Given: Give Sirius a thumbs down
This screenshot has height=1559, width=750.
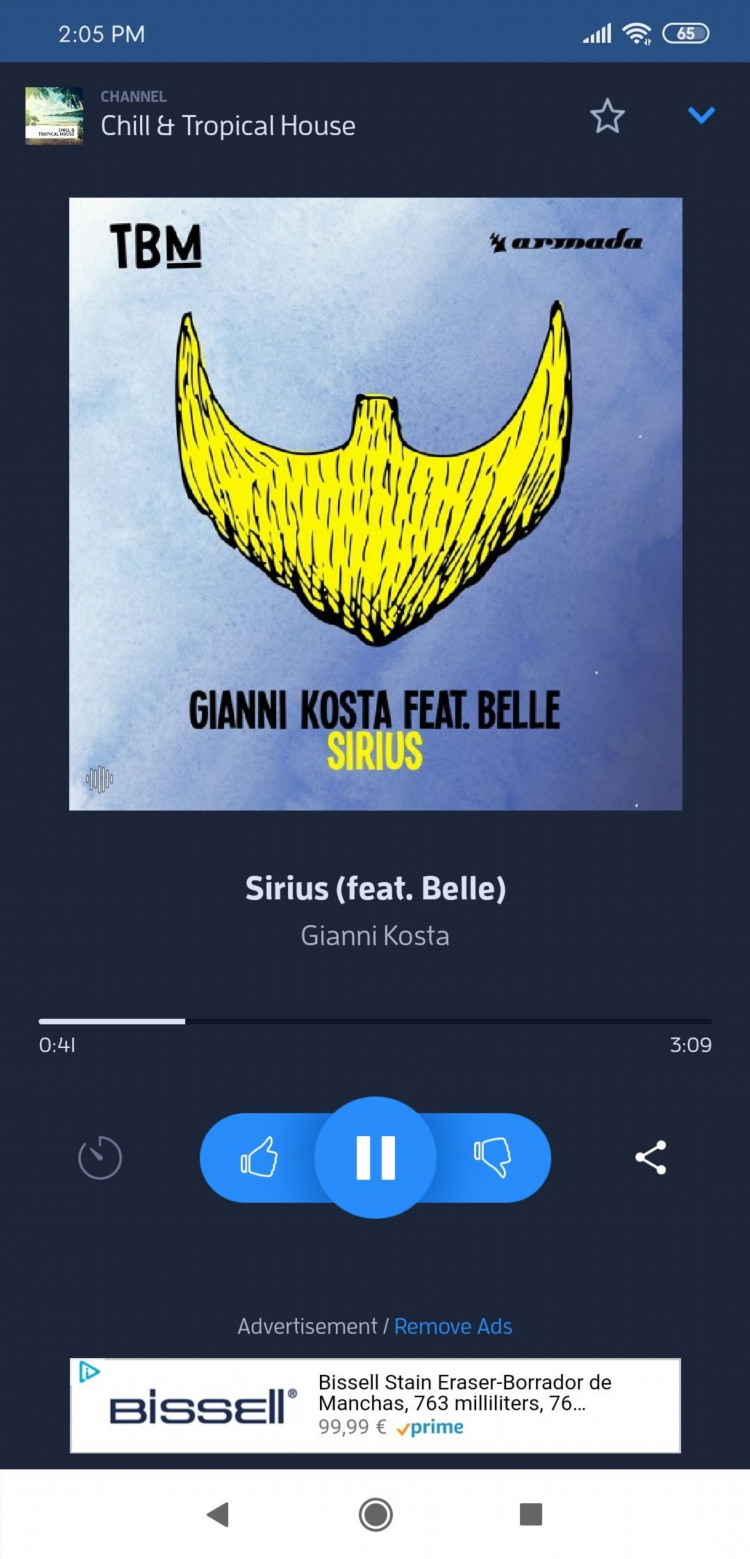Looking at the screenshot, I should click(x=492, y=1158).
